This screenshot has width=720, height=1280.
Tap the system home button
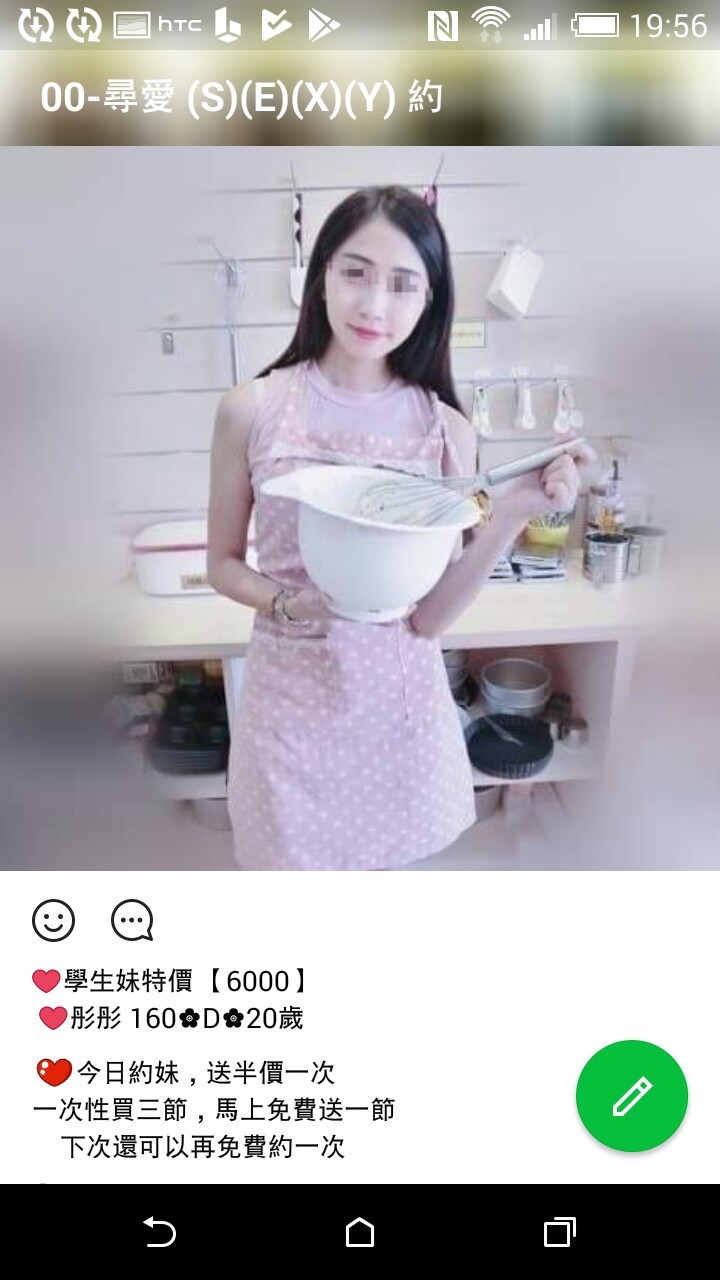click(x=360, y=1232)
